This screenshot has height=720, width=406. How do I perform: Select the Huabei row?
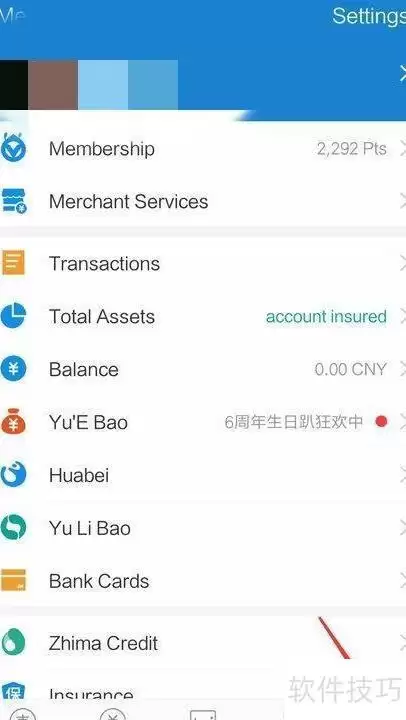pyautogui.click(x=203, y=475)
